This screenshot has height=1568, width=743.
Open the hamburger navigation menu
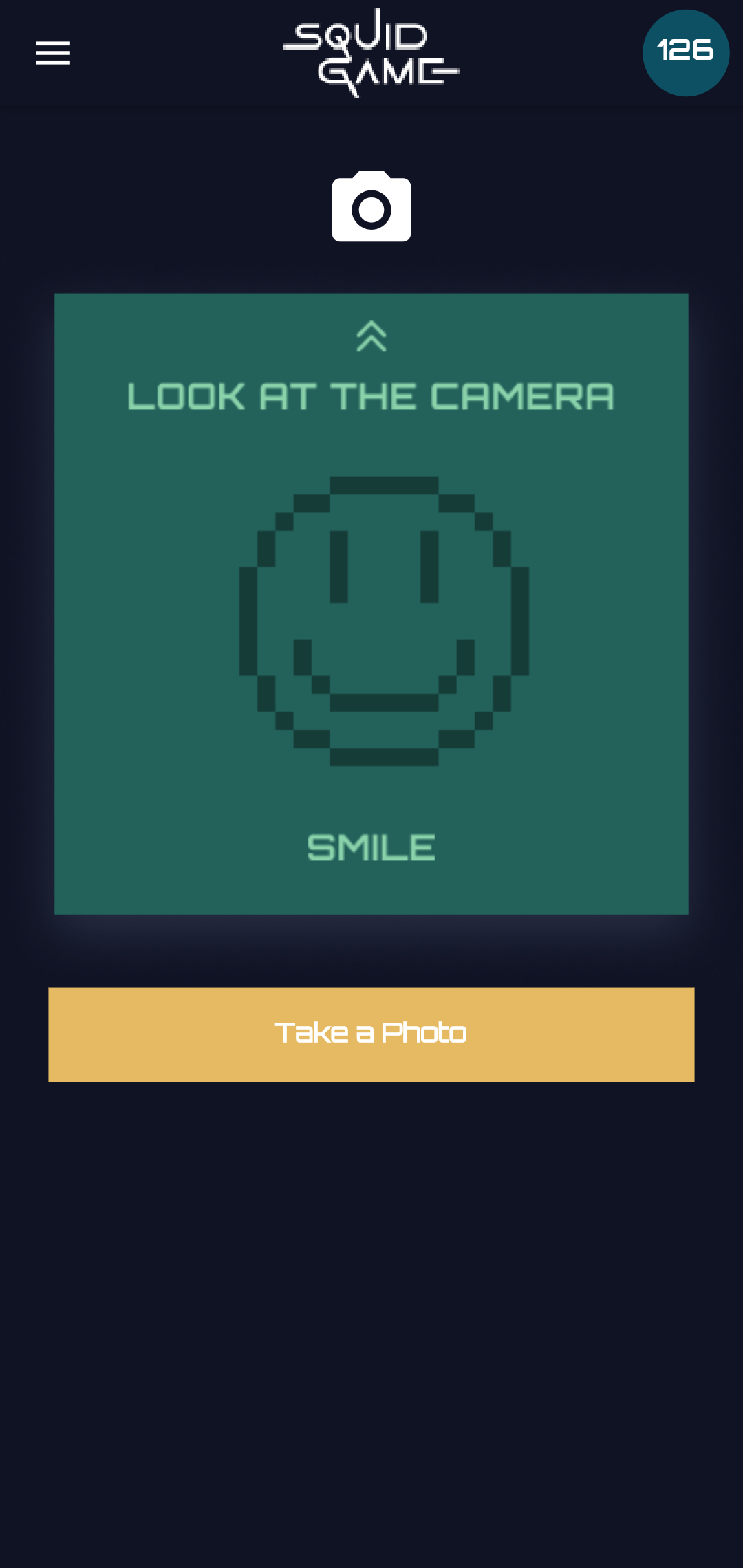pos(53,53)
